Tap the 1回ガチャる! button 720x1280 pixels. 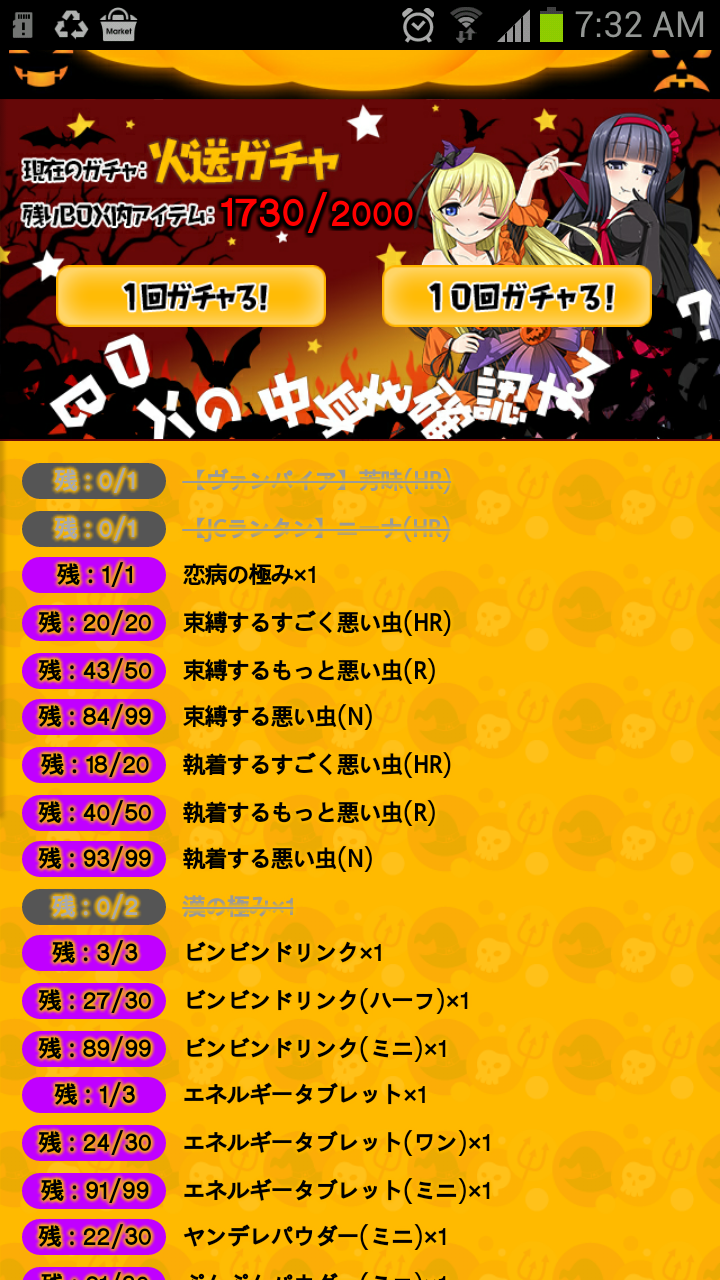191,296
